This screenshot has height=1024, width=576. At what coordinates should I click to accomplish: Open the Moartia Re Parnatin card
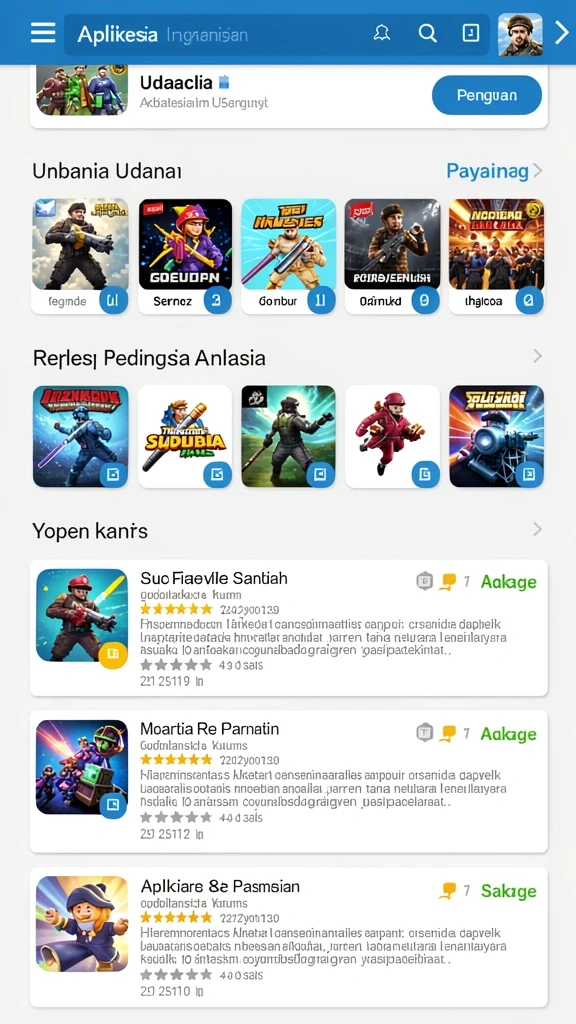tap(288, 781)
